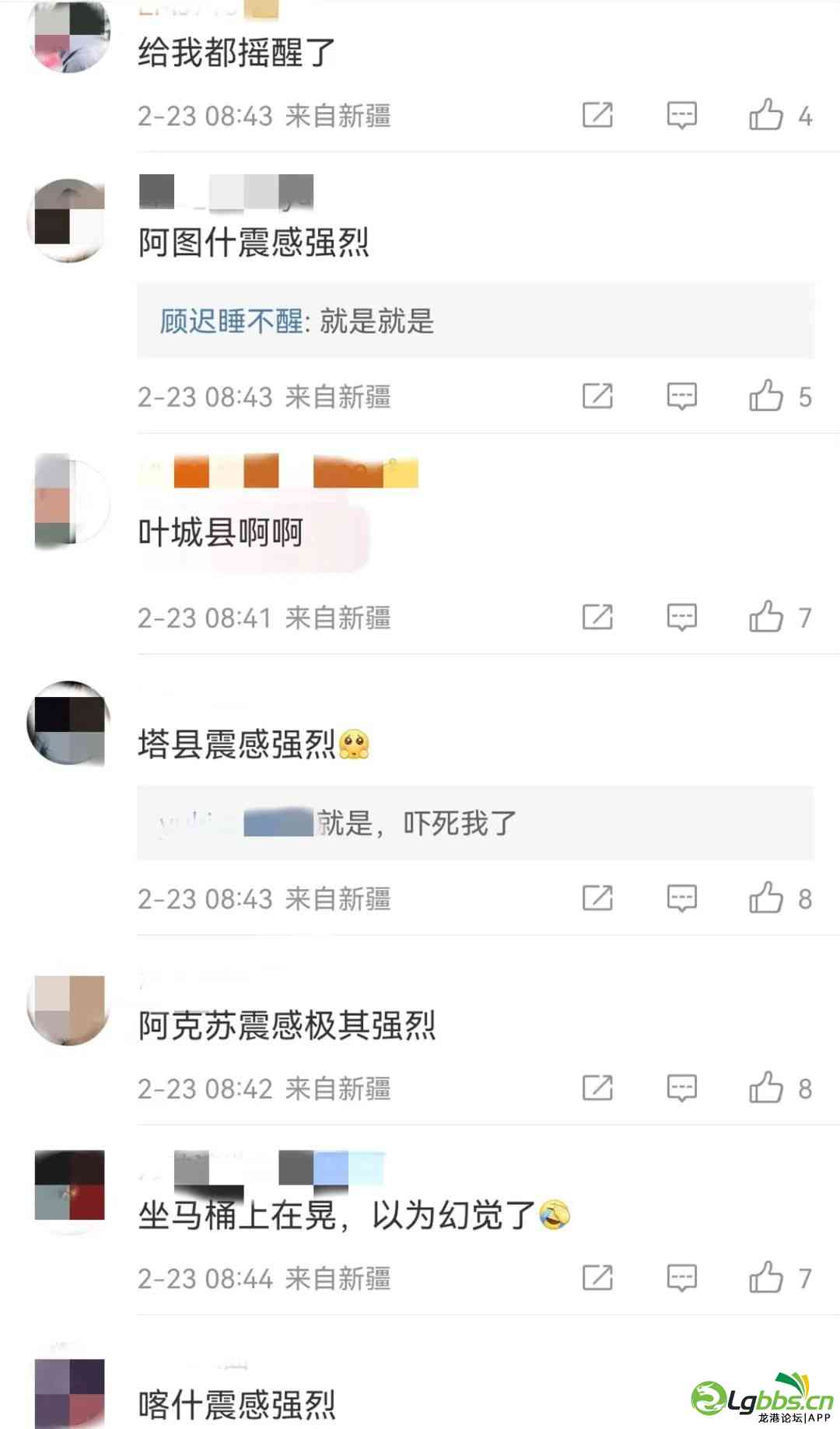Like the comment 塔县震感强烈

(x=766, y=898)
